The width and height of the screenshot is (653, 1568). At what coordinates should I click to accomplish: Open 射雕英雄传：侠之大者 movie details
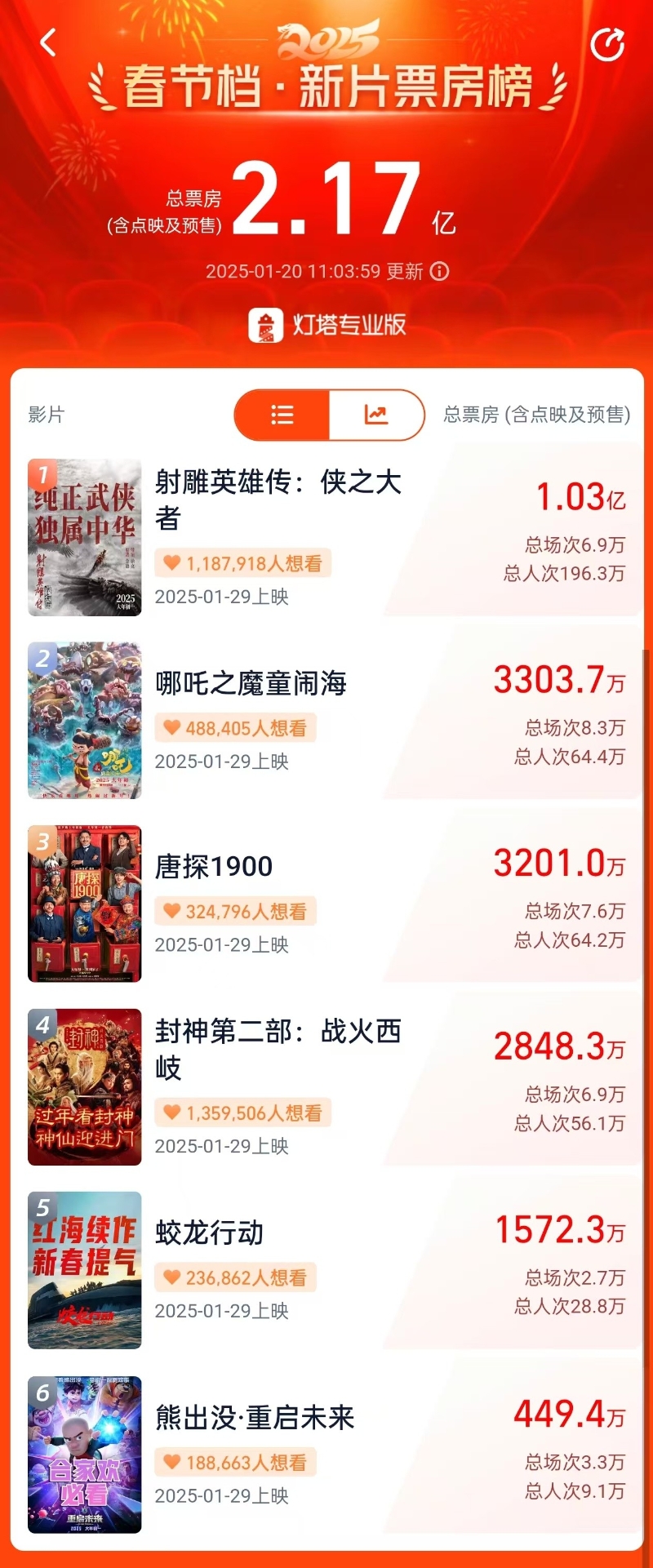coord(278,500)
